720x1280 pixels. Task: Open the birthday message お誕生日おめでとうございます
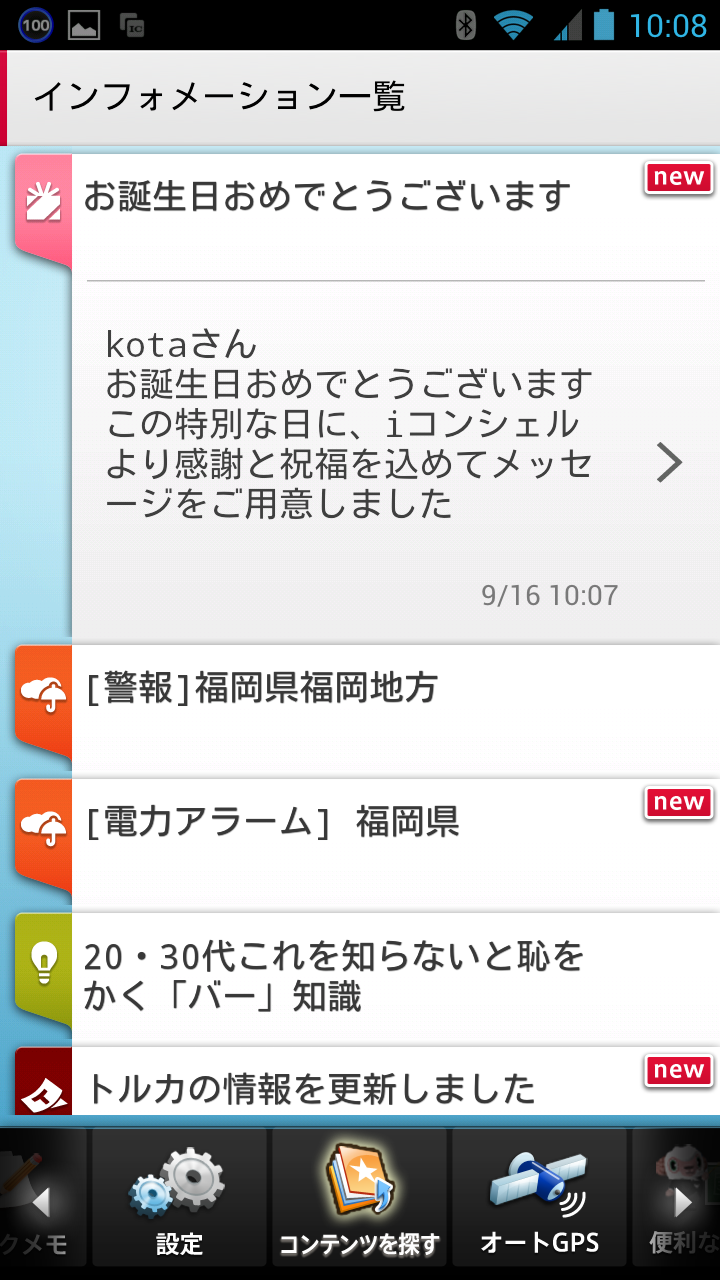(326, 197)
